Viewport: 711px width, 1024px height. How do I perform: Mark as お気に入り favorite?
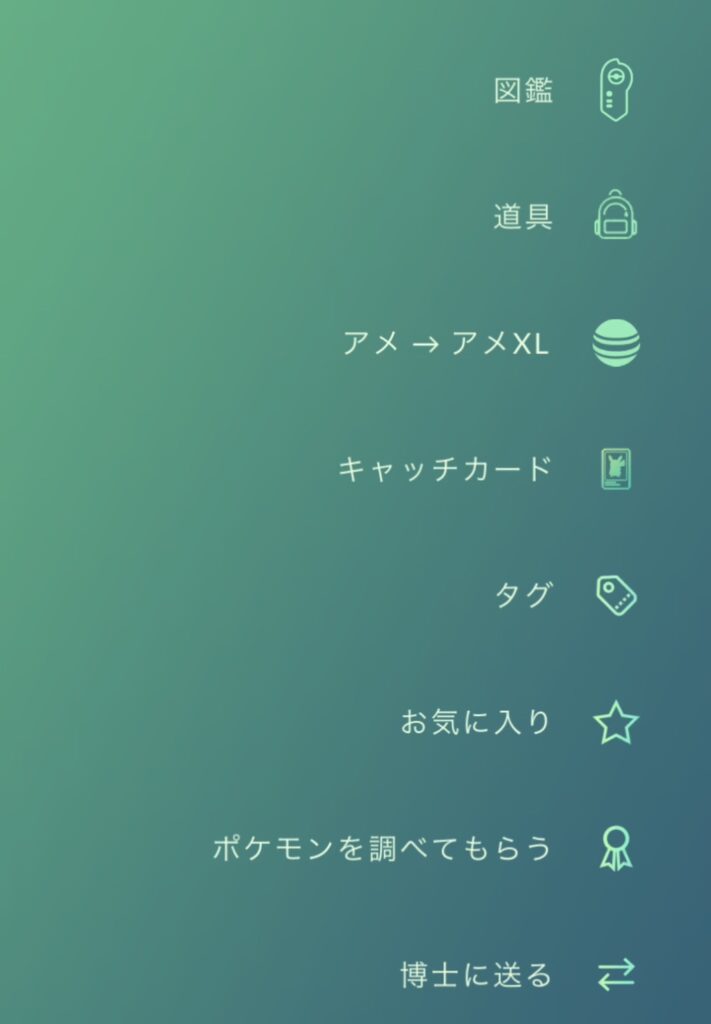coord(614,722)
